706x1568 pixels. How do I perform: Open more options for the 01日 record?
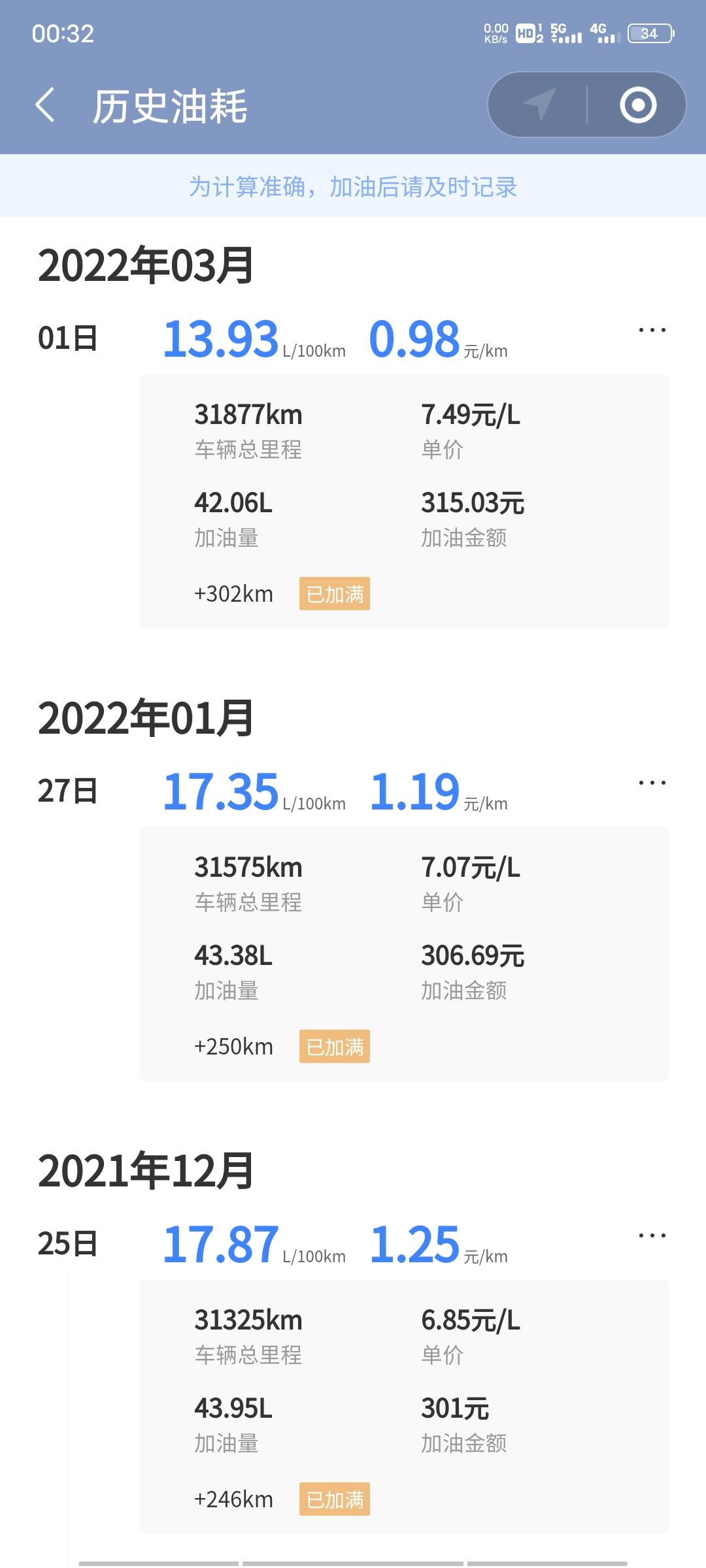652,331
